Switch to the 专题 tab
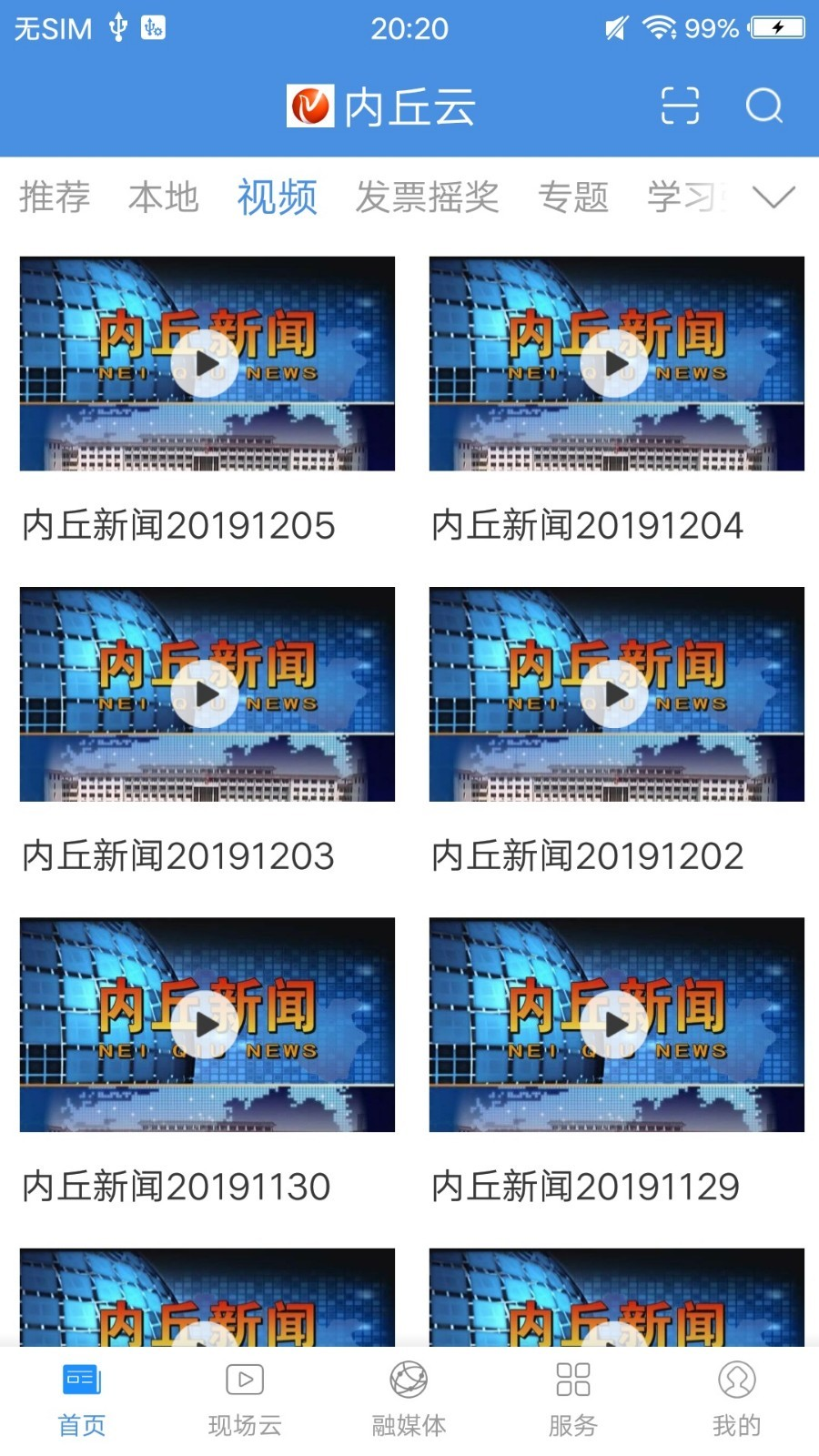This screenshot has height=1456, width=819. click(x=575, y=197)
